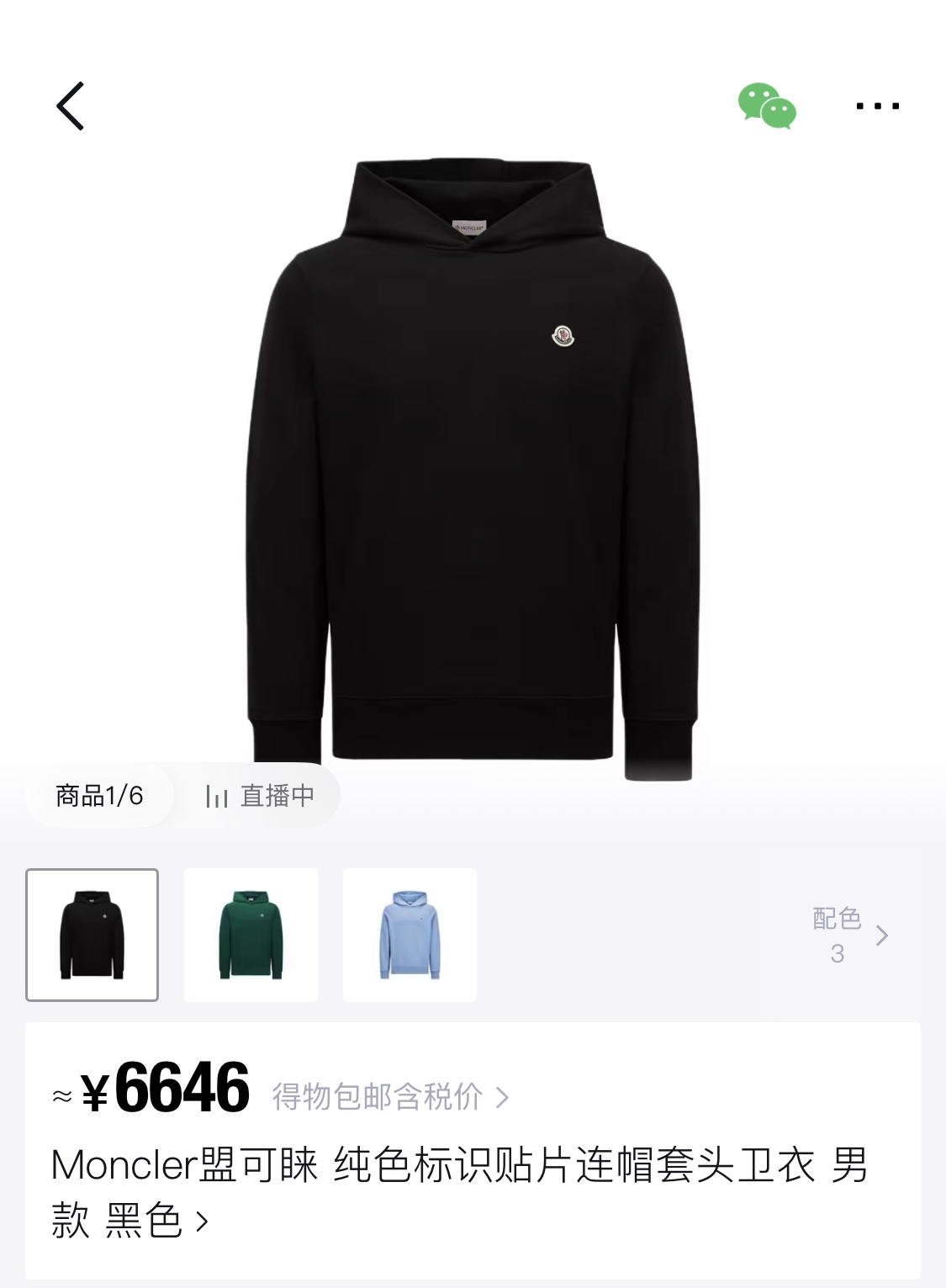Share product via the WeChat icon

(x=767, y=106)
